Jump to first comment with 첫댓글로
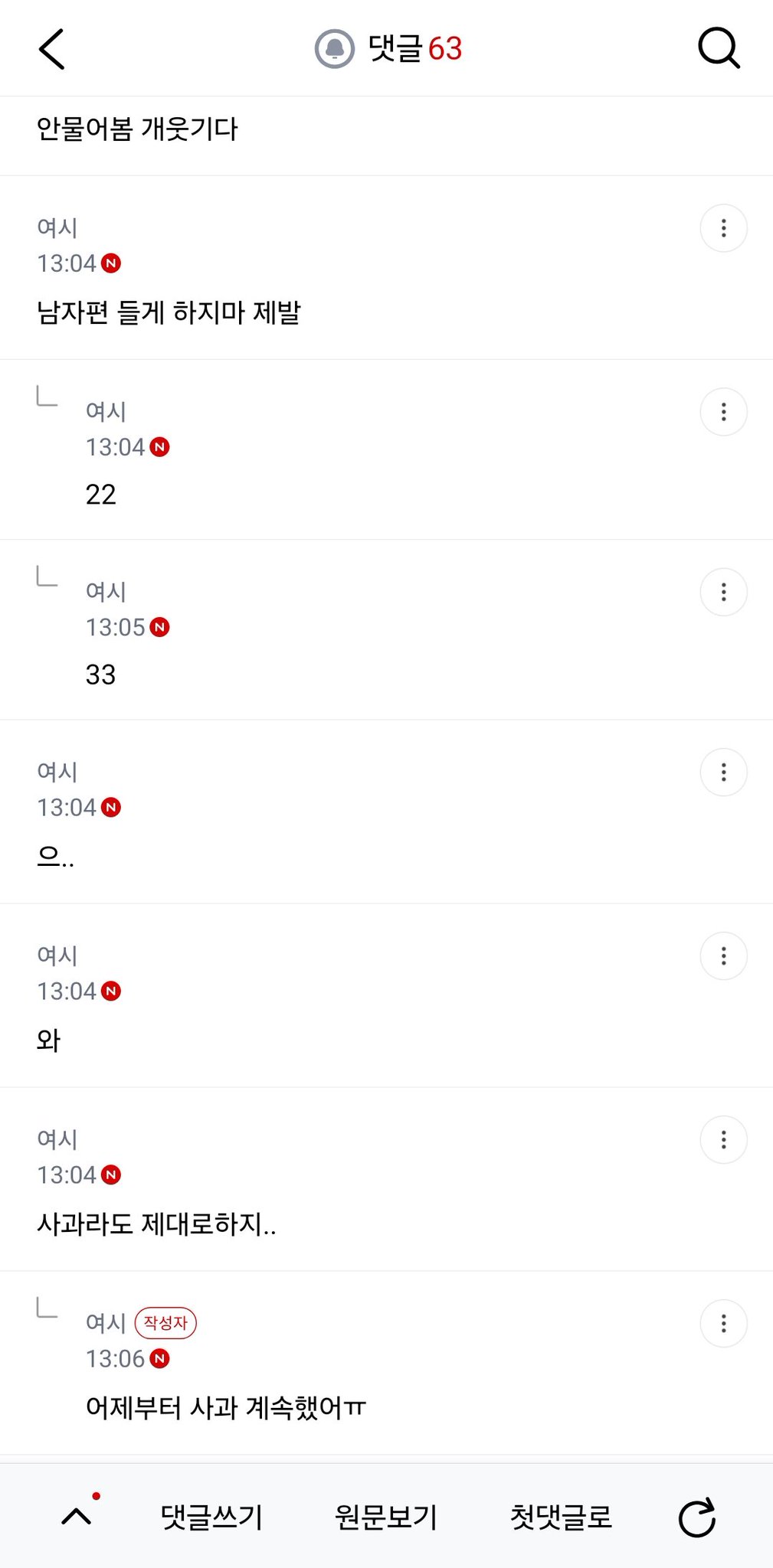This screenshot has width=773, height=1568. point(562,1517)
